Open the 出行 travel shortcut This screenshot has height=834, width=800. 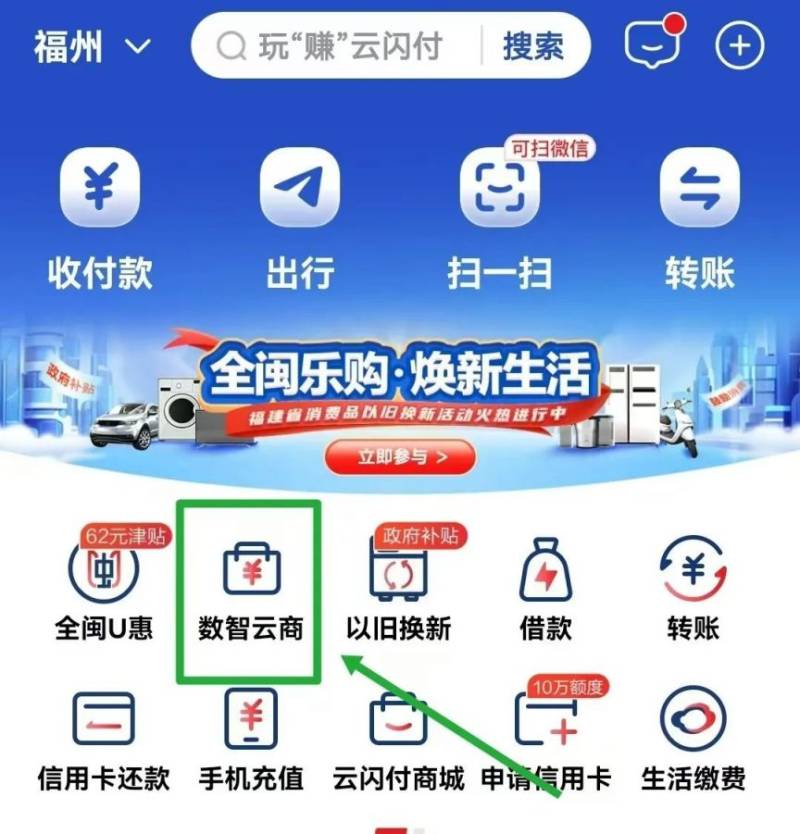[x=299, y=215]
